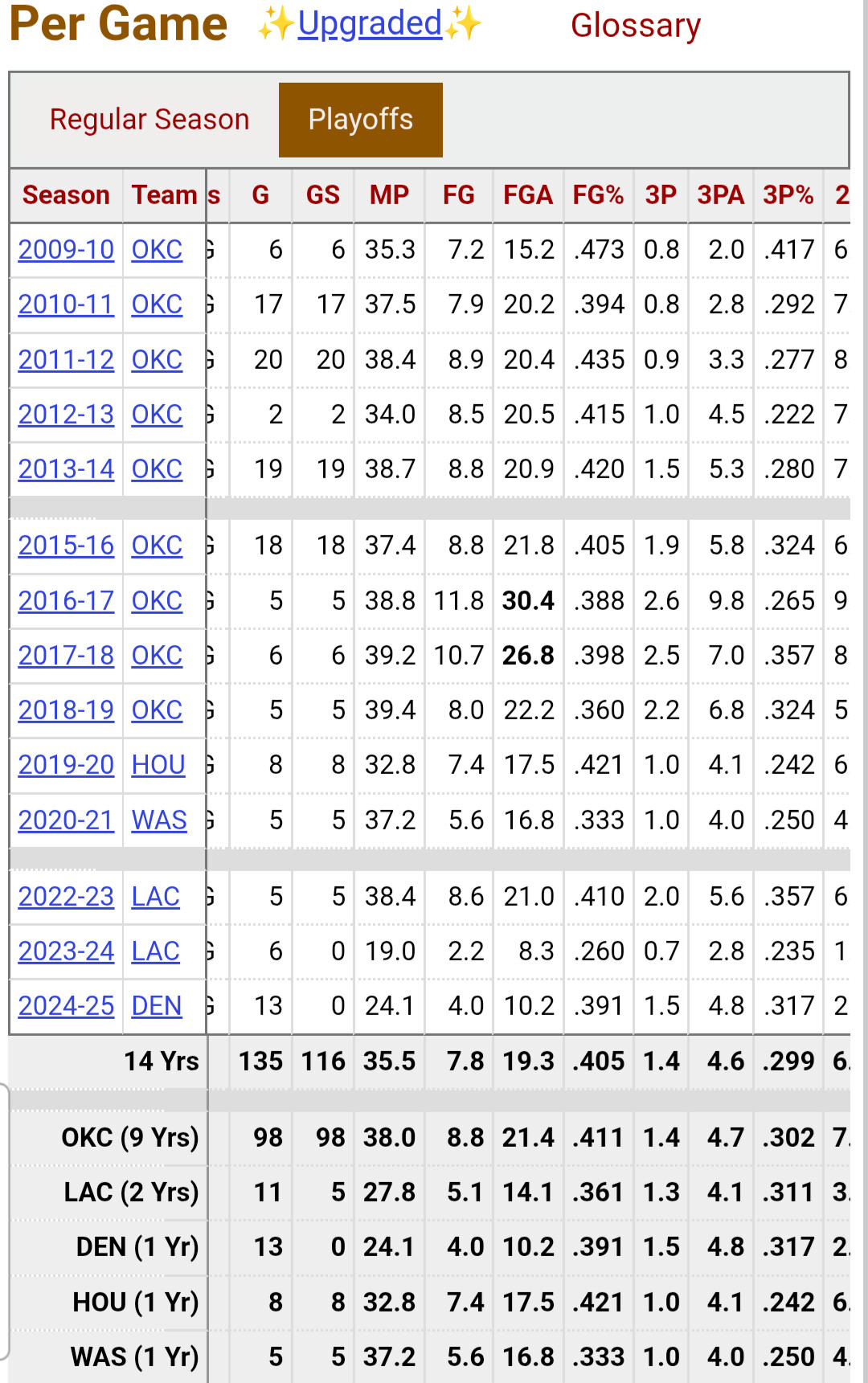868x1383 pixels.
Task: Sort table by the GS column header
Action: (x=323, y=195)
